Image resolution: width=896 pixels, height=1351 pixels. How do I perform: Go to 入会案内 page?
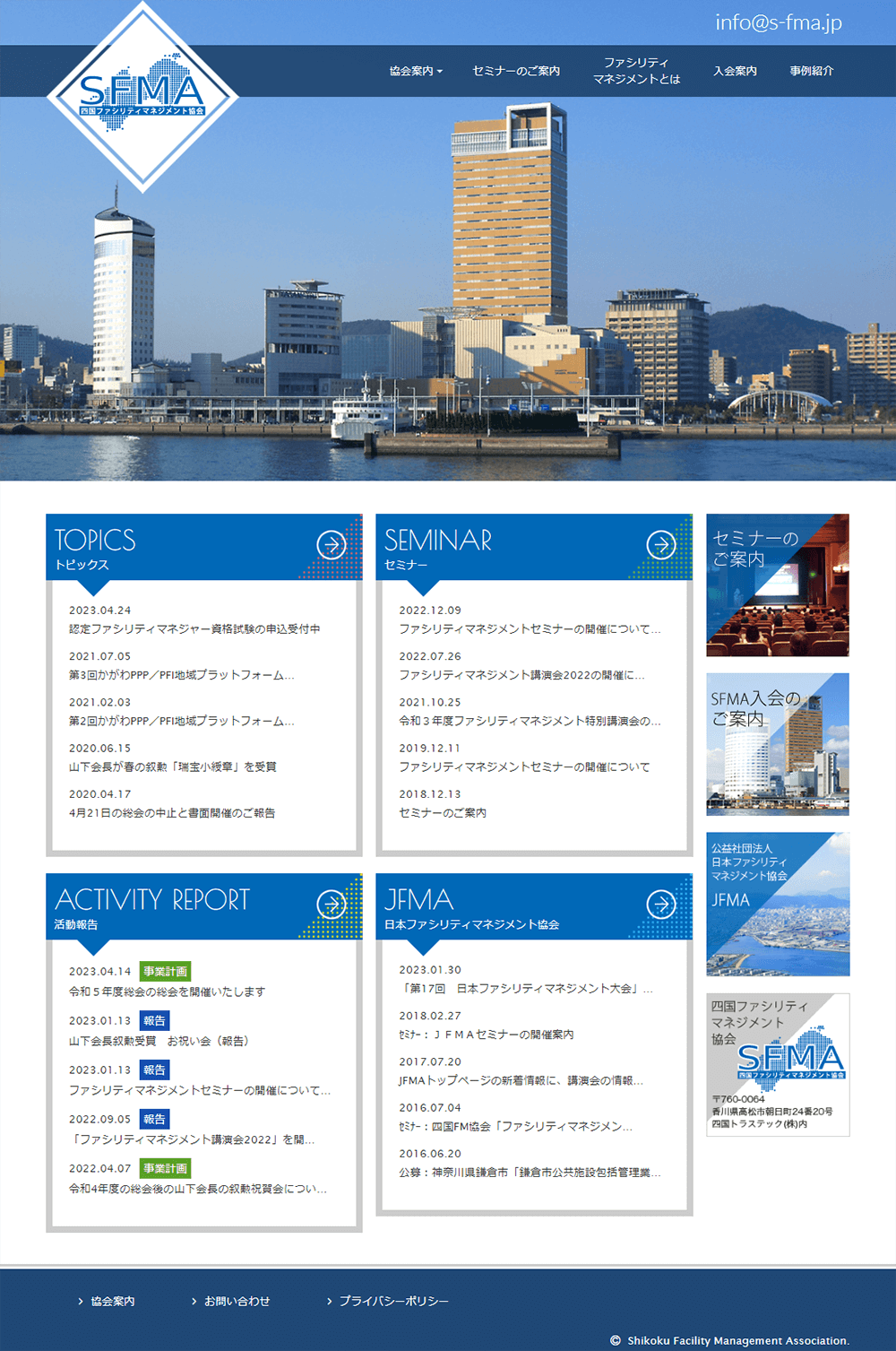point(735,71)
